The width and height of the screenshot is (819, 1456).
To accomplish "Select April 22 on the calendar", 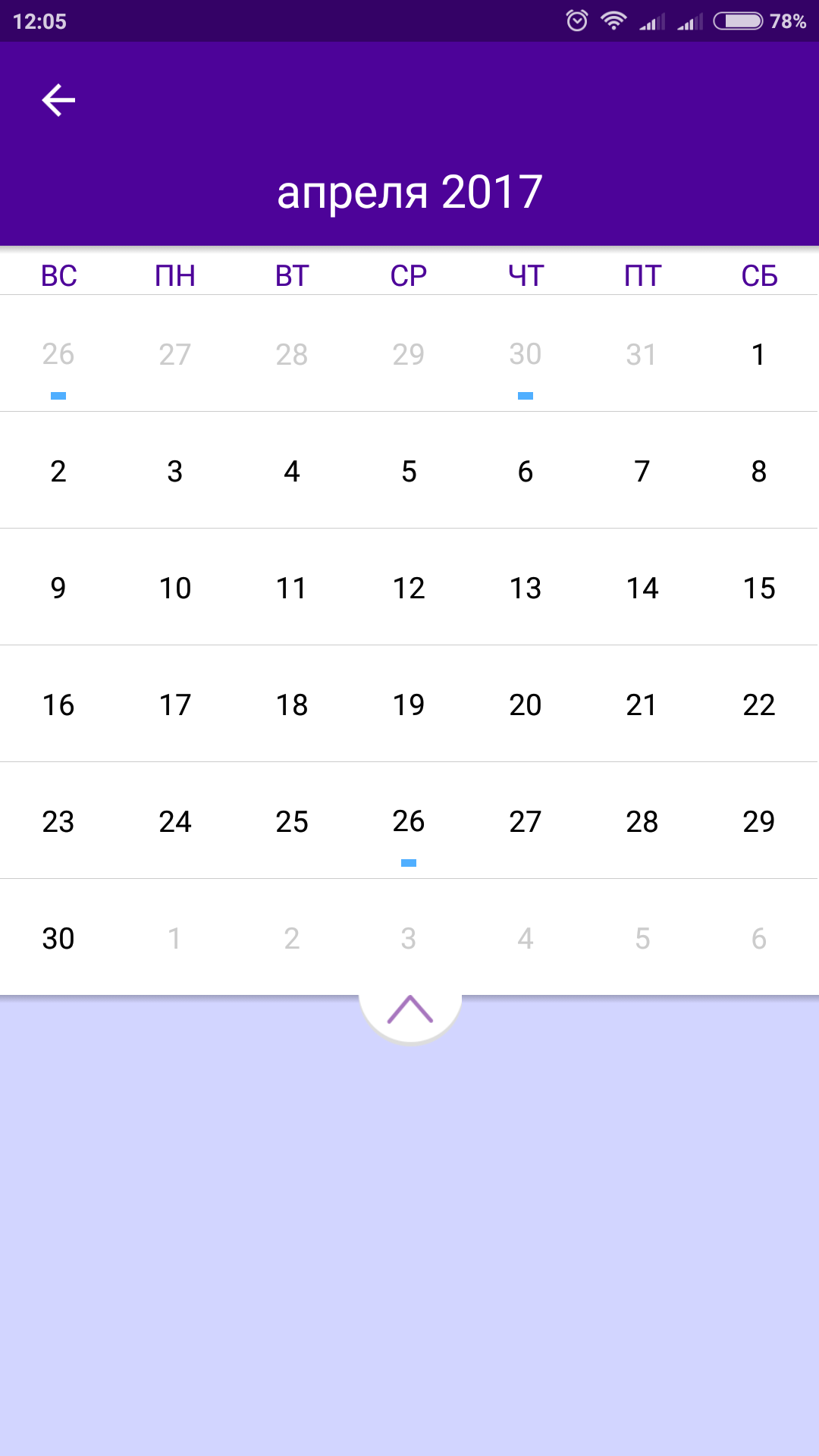I will tap(758, 704).
